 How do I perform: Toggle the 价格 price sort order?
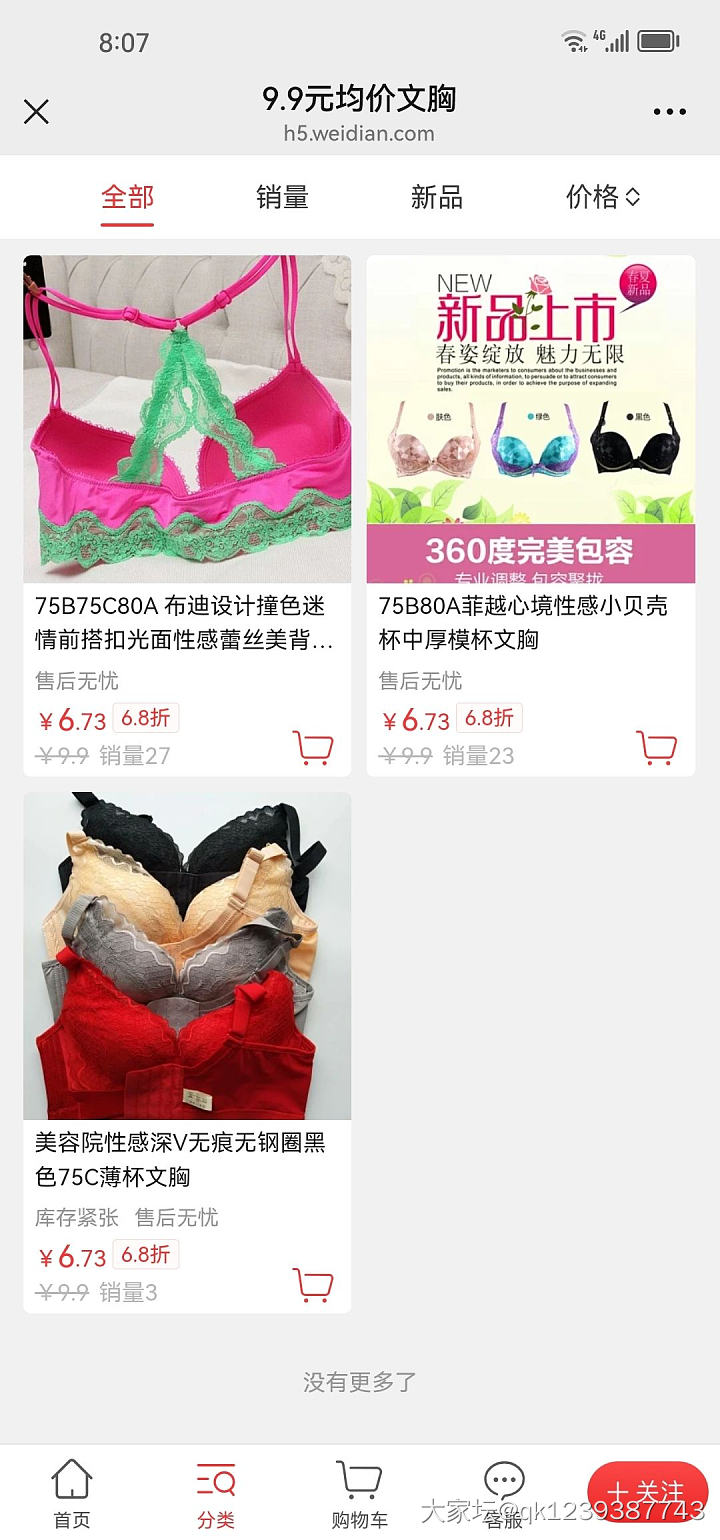click(601, 197)
